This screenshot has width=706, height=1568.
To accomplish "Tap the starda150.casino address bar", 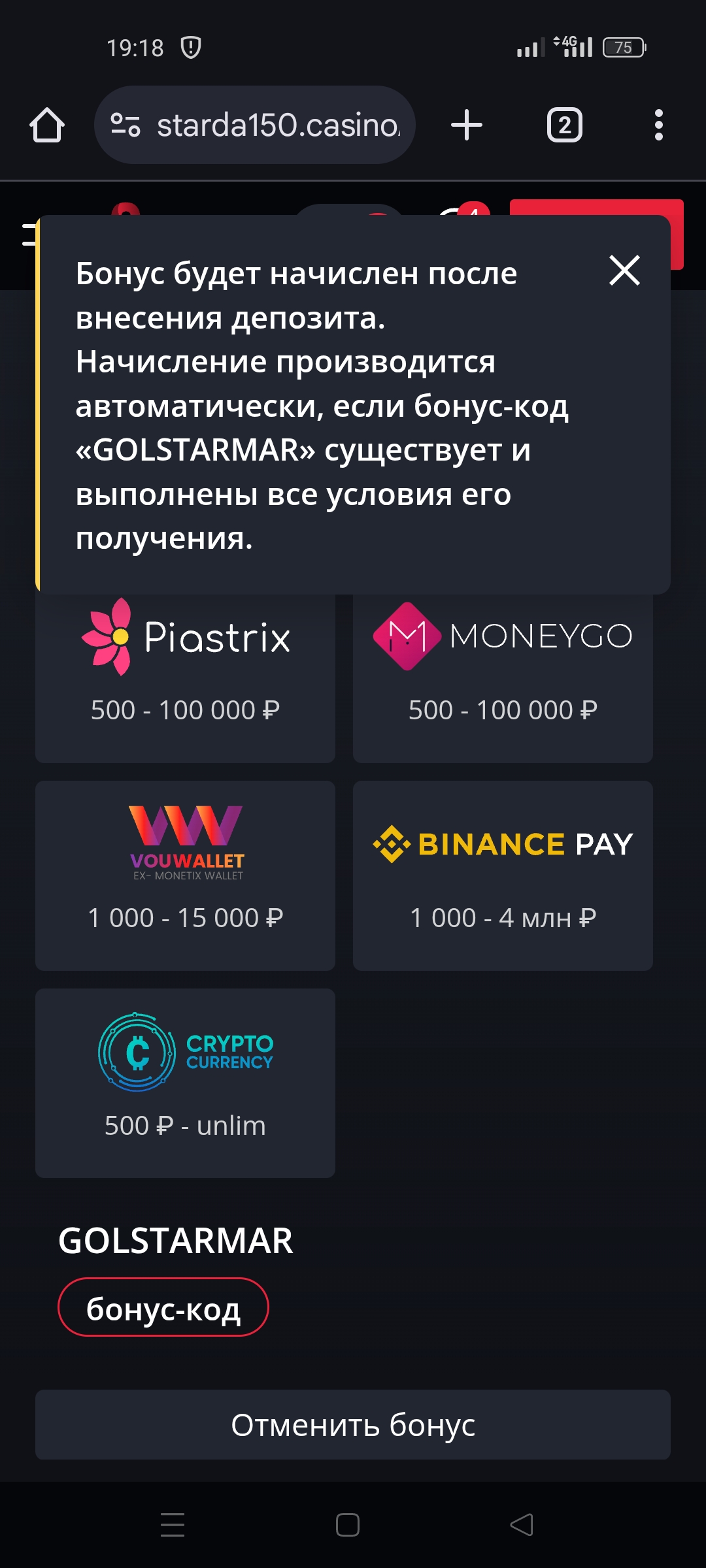I will point(255,125).
